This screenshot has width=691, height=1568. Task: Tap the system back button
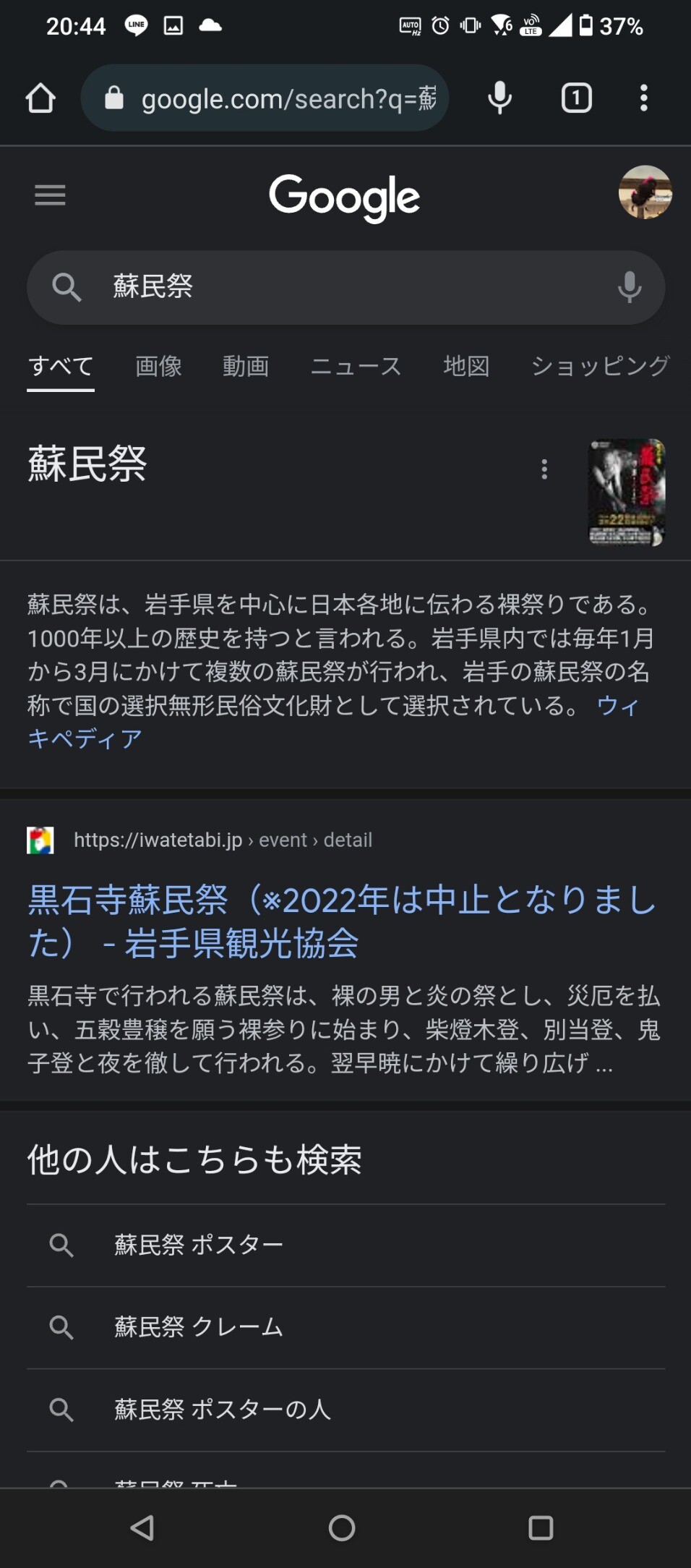click(142, 1527)
